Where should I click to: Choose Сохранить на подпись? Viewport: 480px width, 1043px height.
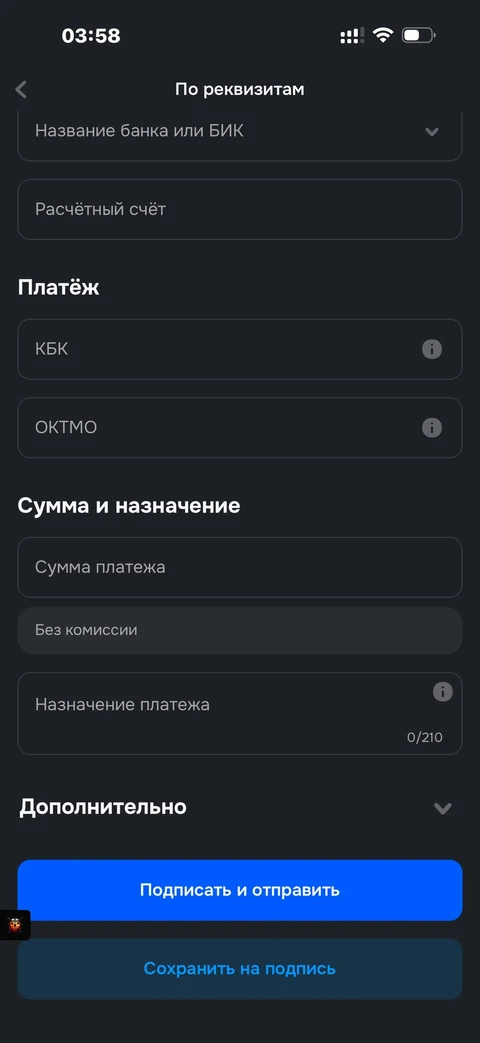point(239,968)
